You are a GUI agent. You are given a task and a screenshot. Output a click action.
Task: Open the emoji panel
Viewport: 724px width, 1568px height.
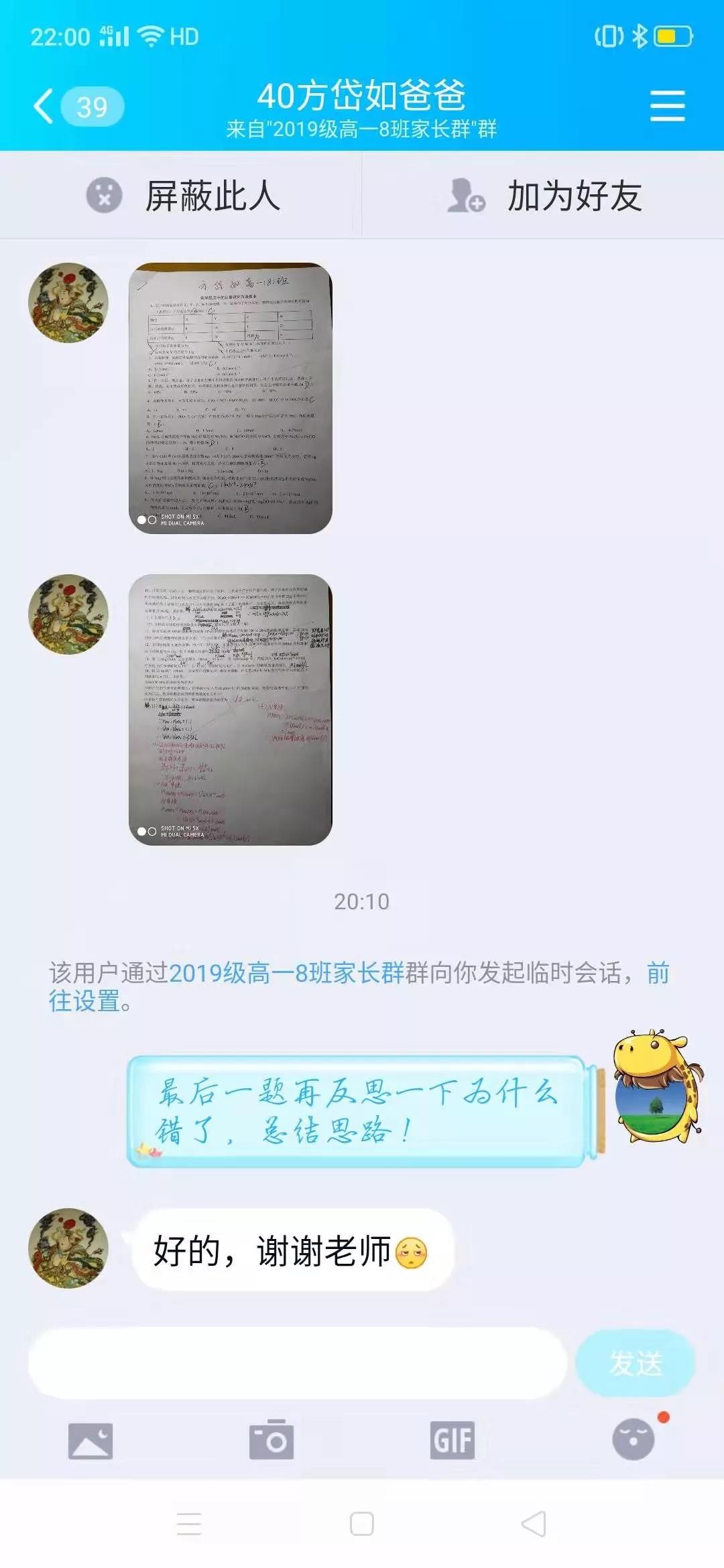coord(633,1440)
